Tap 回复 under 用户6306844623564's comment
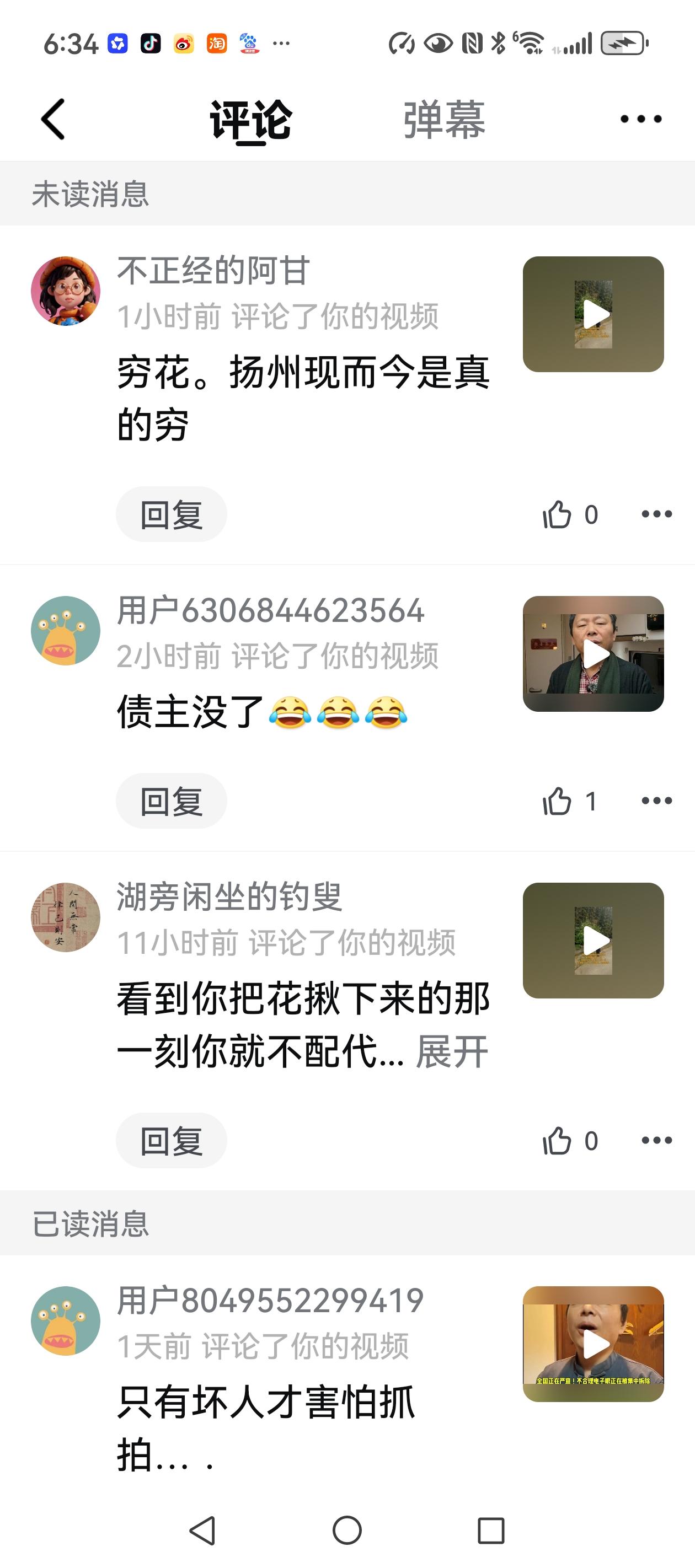 click(171, 802)
